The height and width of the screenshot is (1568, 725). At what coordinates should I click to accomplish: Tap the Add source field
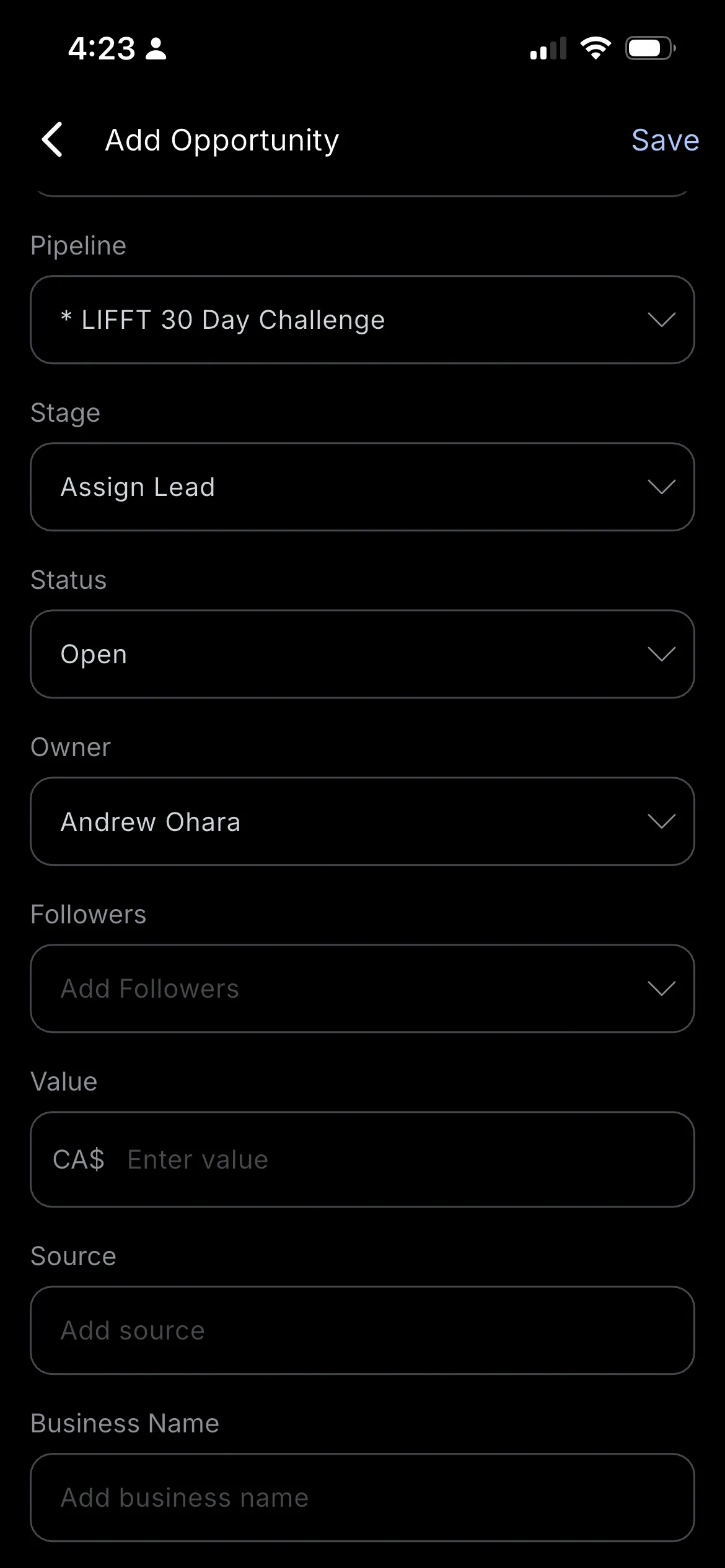coord(362,1330)
